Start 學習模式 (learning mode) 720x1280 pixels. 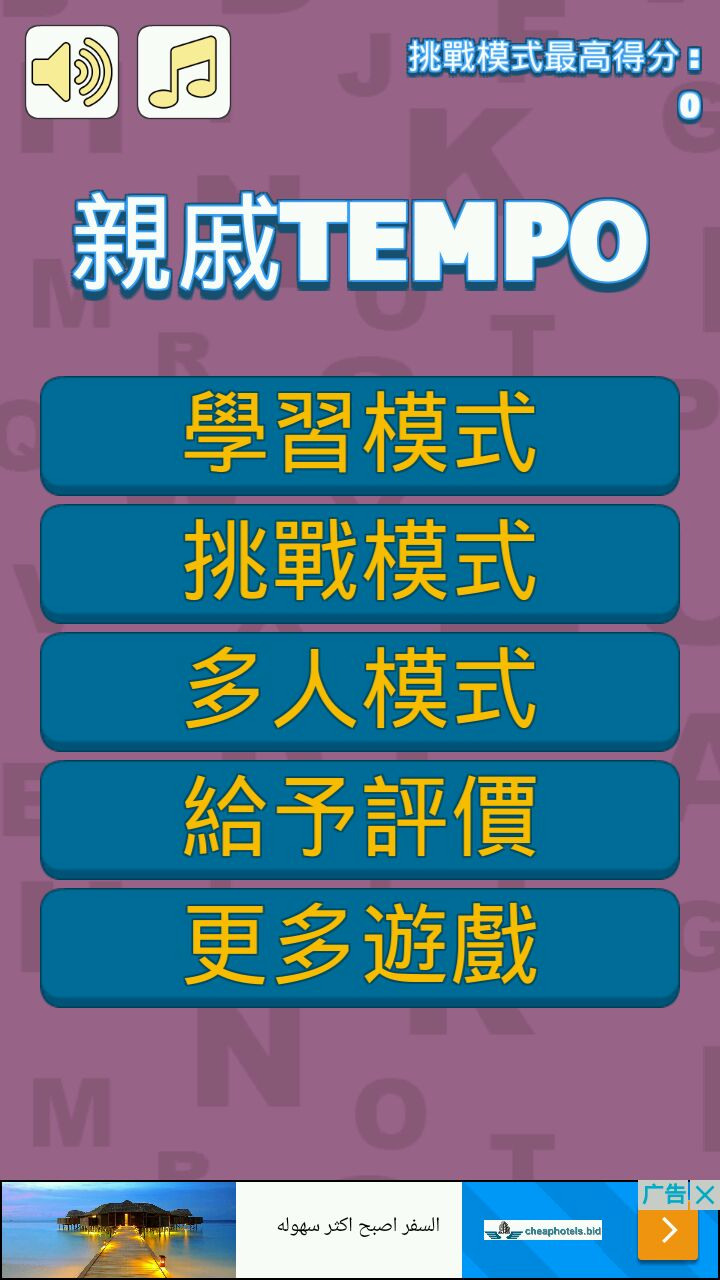[360, 434]
